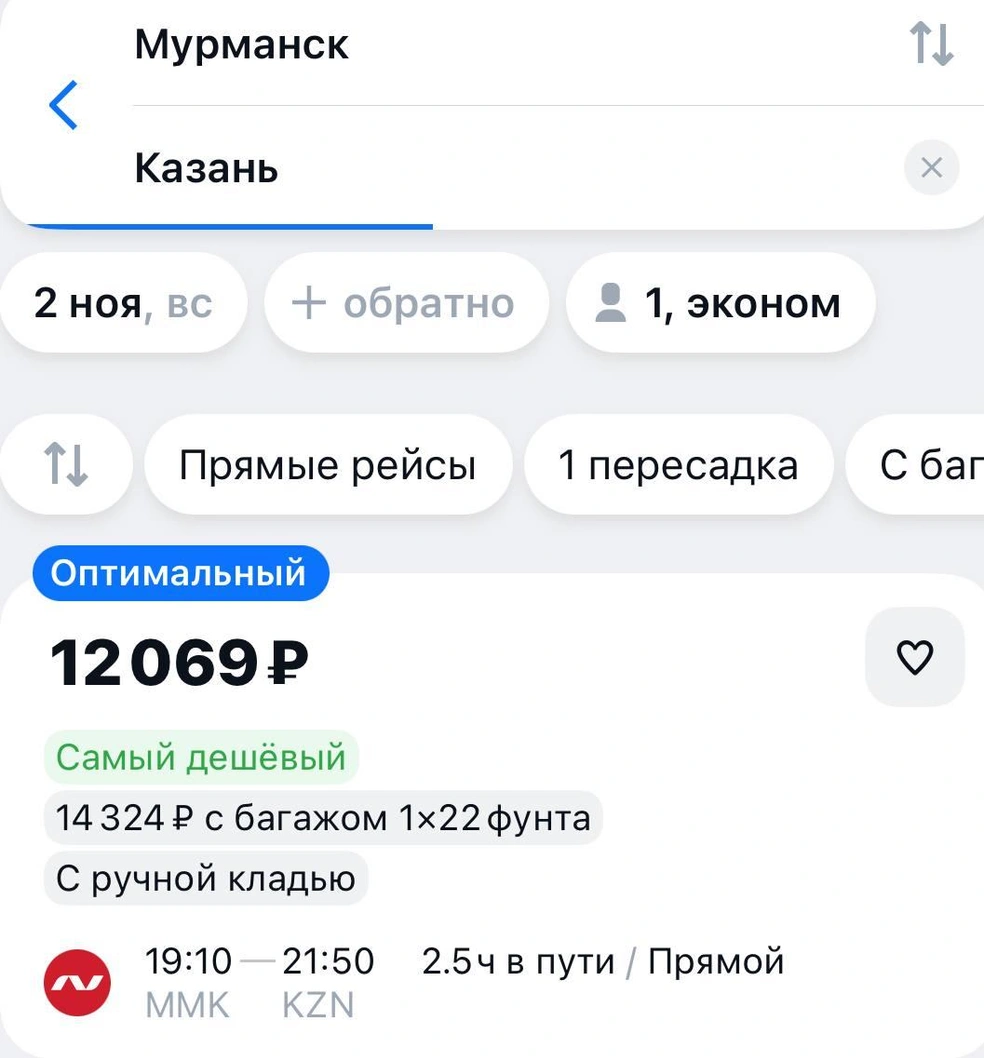Image resolution: width=984 pixels, height=1058 pixels.
Task: Select the Оптимальный sorting label
Action: pyautogui.click(x=180, y=573)
